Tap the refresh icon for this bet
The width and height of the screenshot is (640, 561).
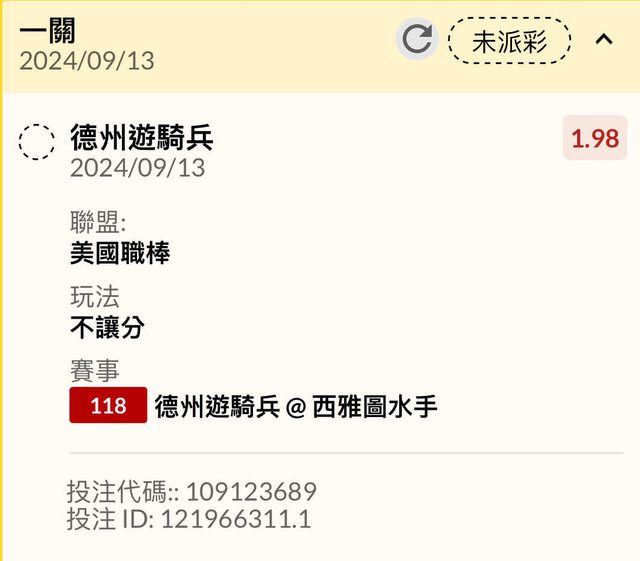pos(417,40)
